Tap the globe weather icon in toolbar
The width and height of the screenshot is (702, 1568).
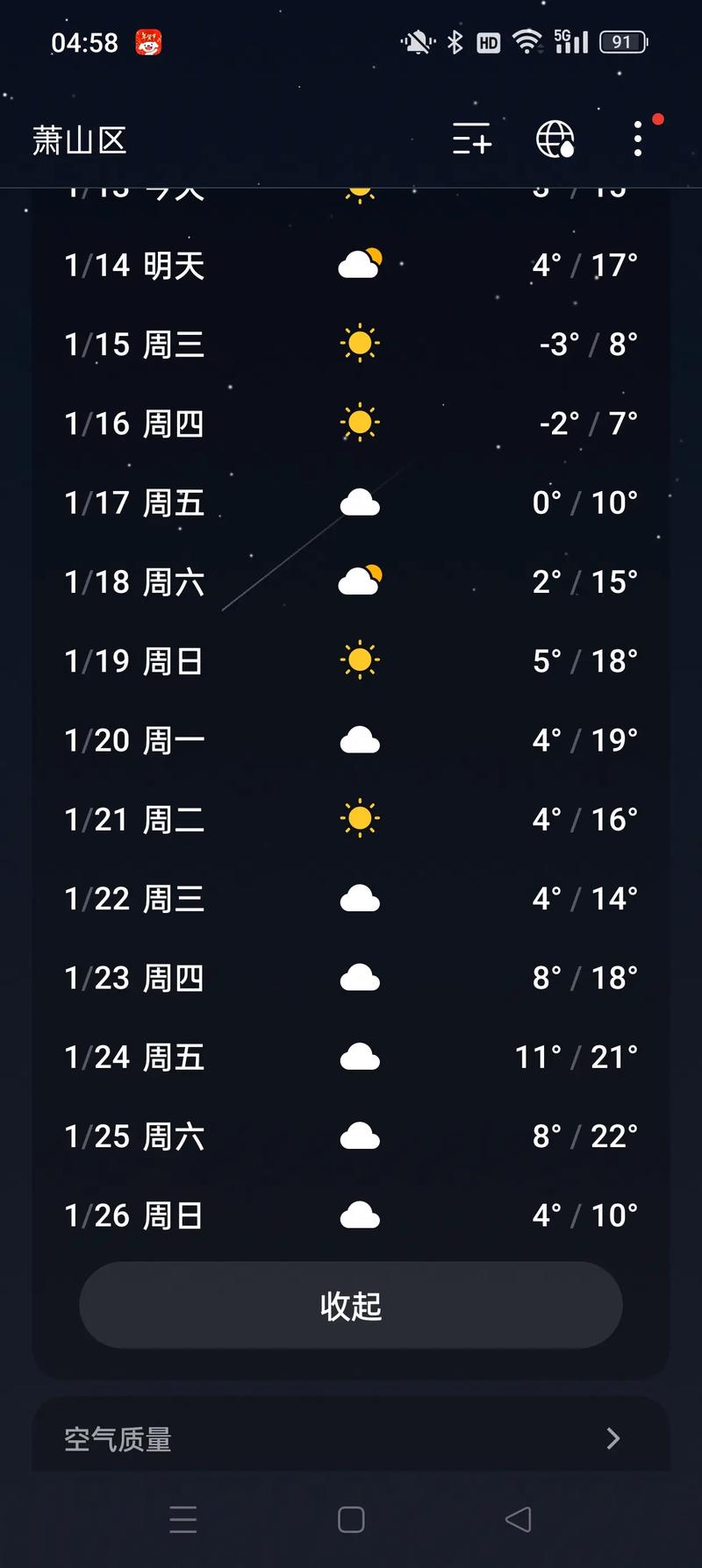tap(555, 140)
